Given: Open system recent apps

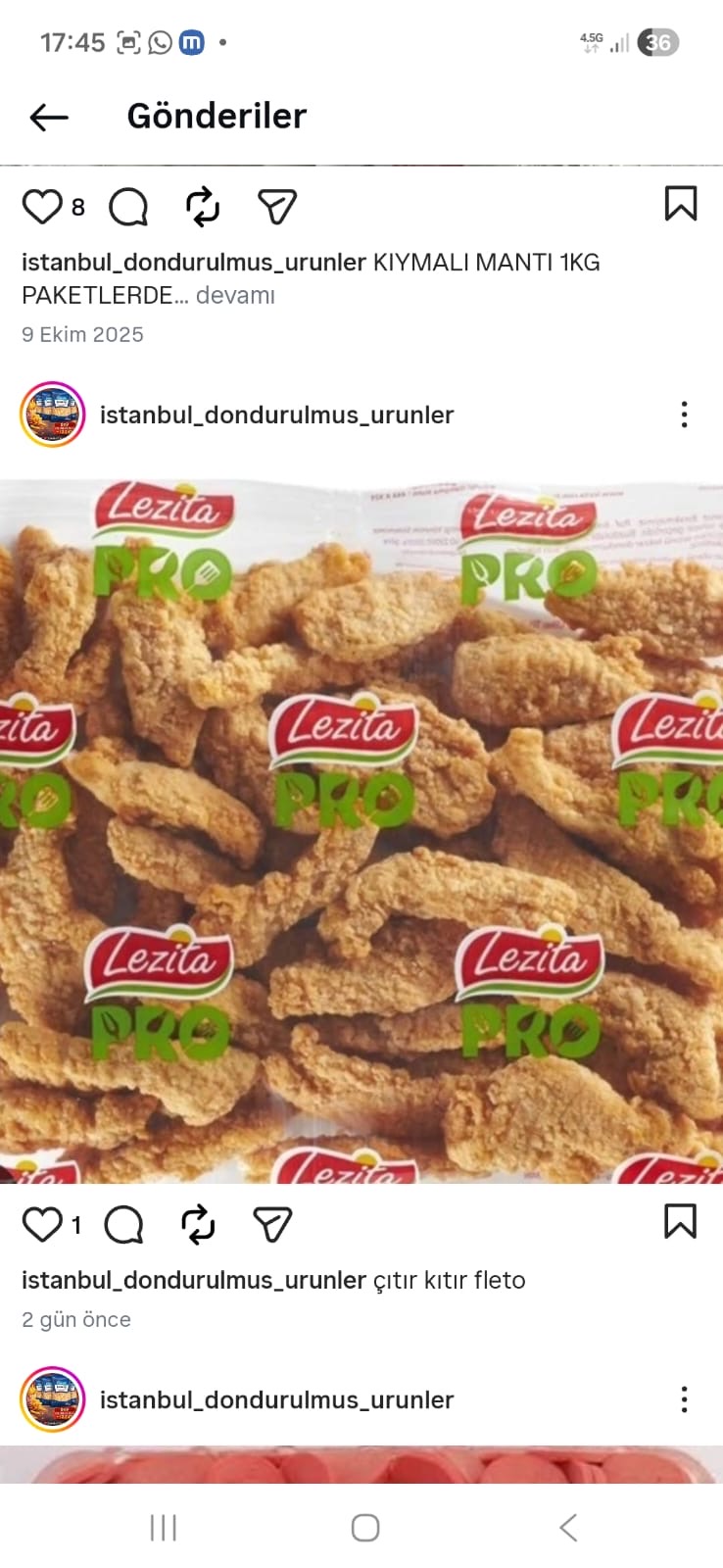Looking at the screenshot, I should 163,1527.
